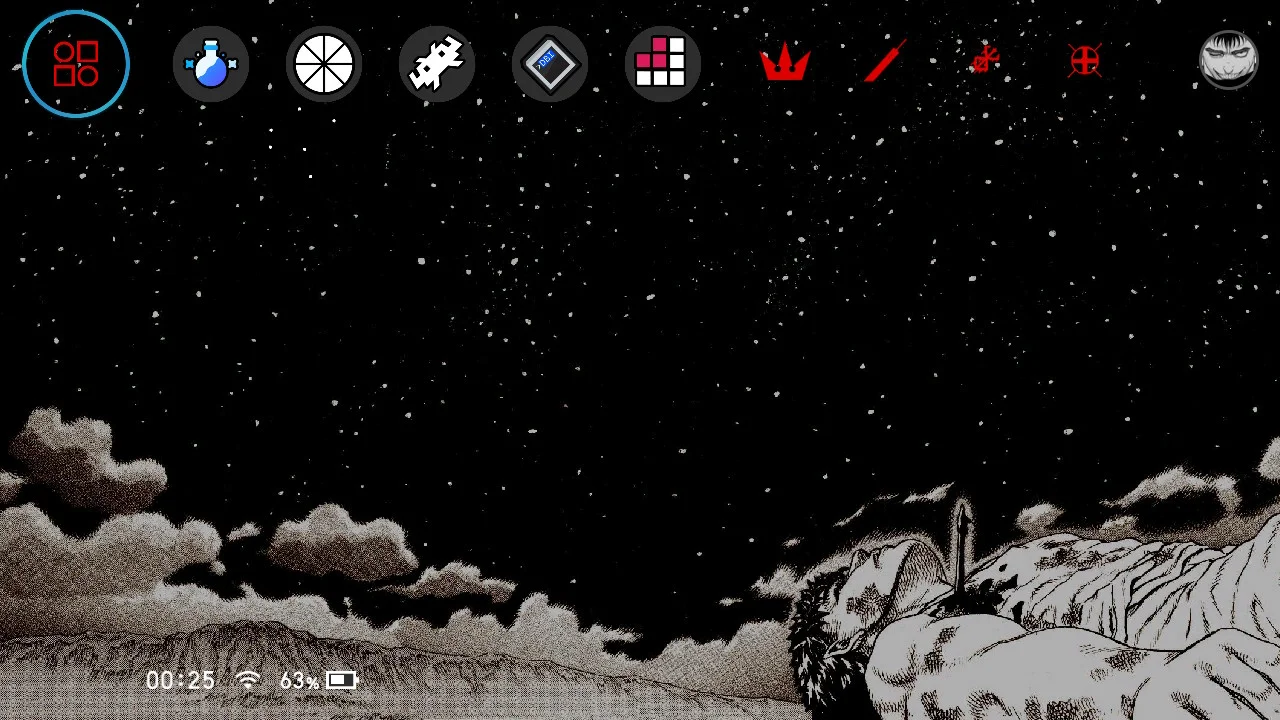Screen dimensions: 1280x720
Task: Launch the pink and white blocks app
Action: pos(661,64)
